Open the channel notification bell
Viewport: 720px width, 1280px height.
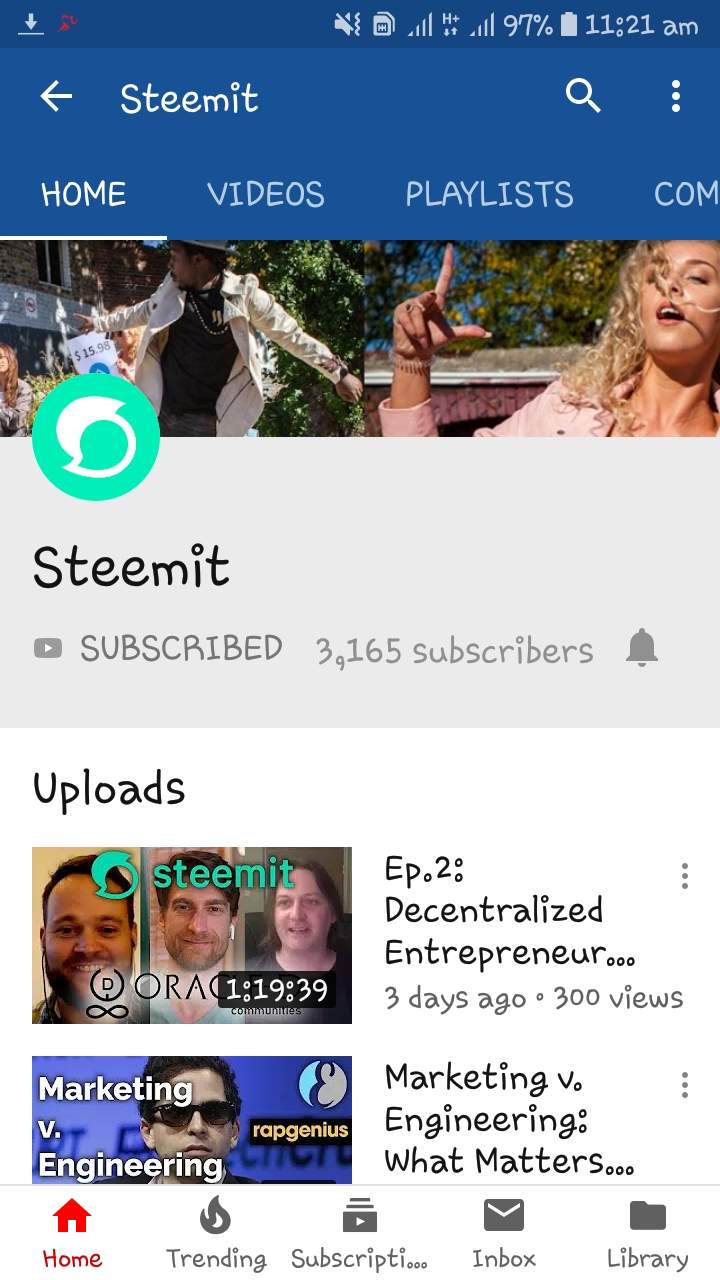(642, 649)
